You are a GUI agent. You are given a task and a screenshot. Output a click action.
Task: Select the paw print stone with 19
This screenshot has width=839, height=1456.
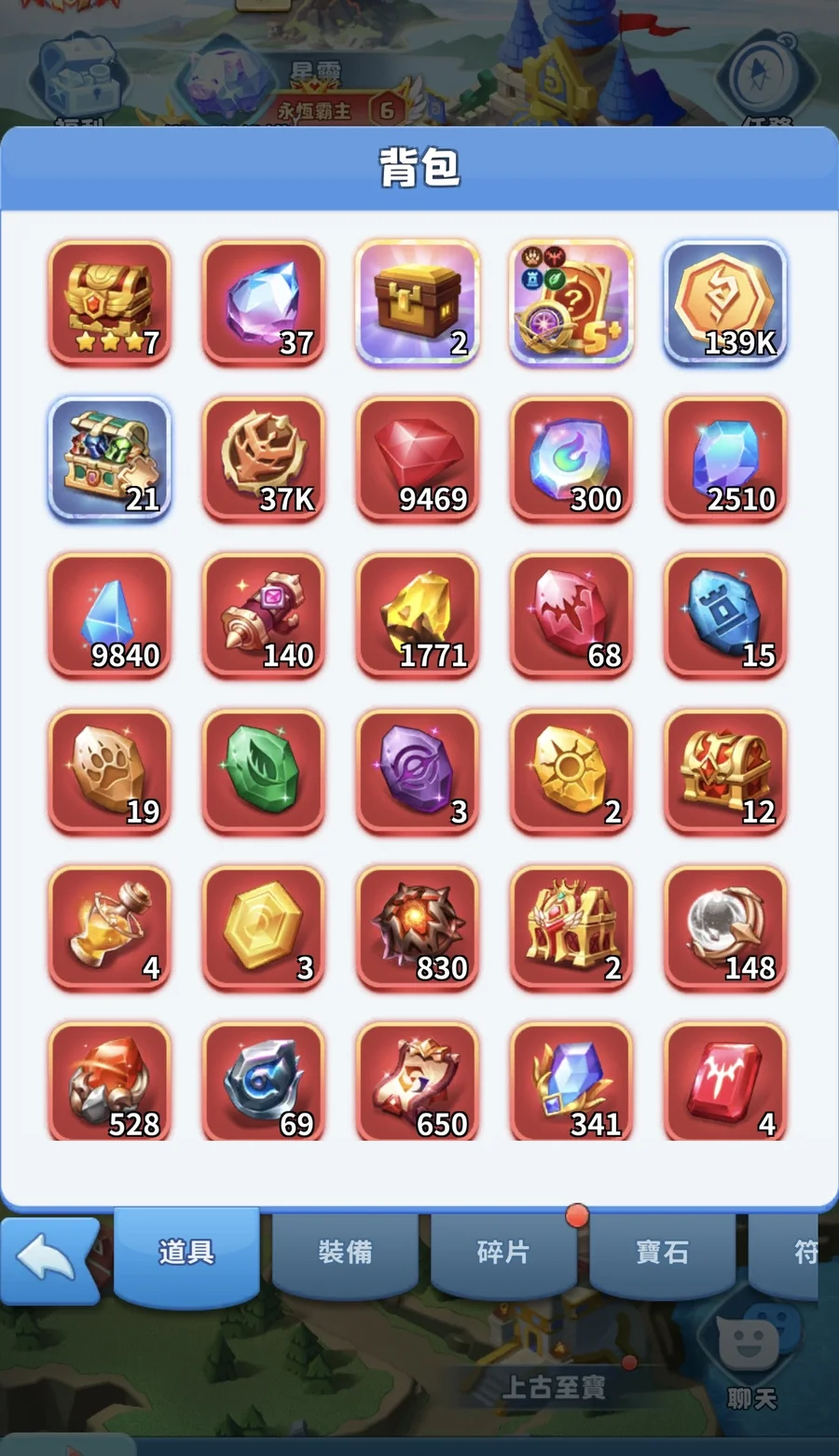(110, 771)
